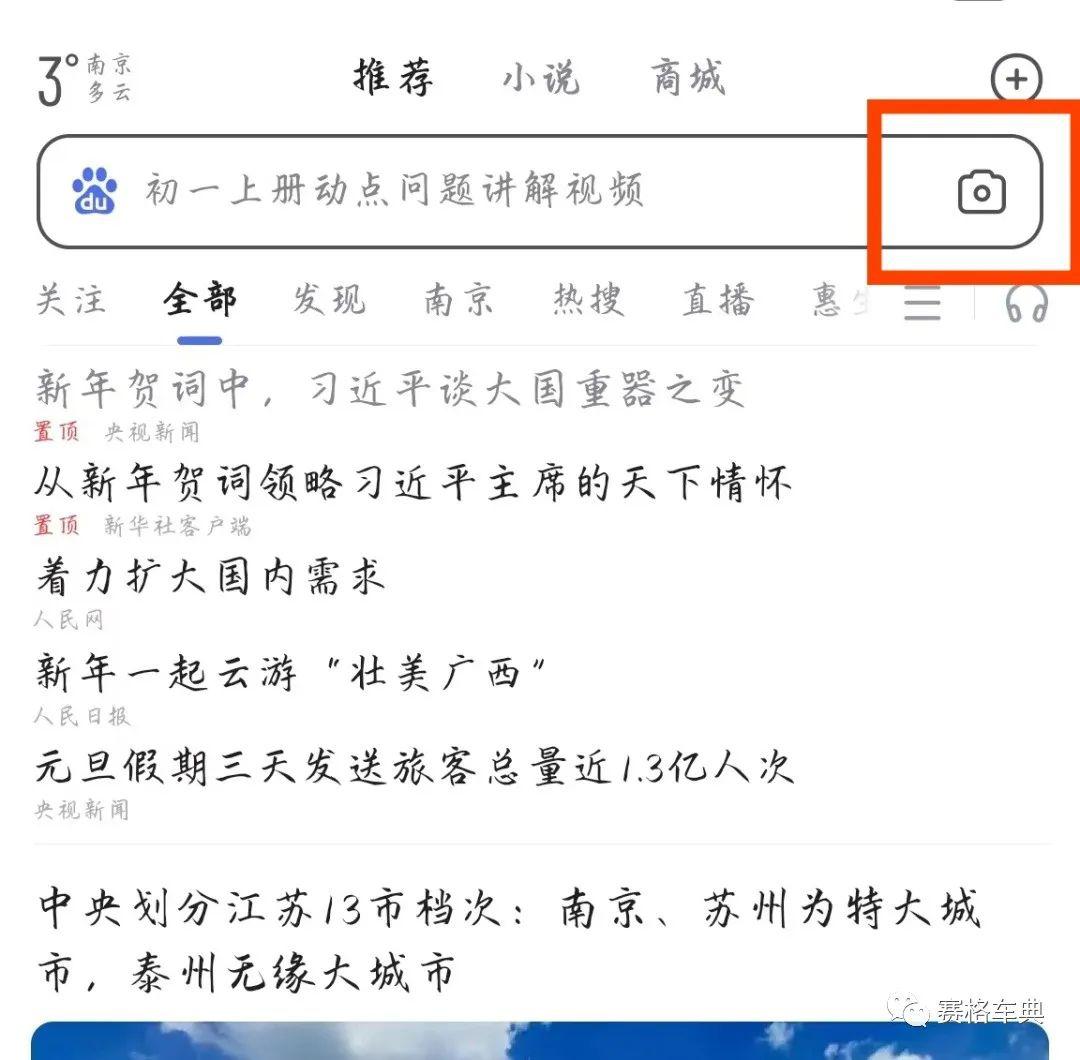Go to the 直播 channel
Screen dimensions: 1080x1060
[717, 300]
